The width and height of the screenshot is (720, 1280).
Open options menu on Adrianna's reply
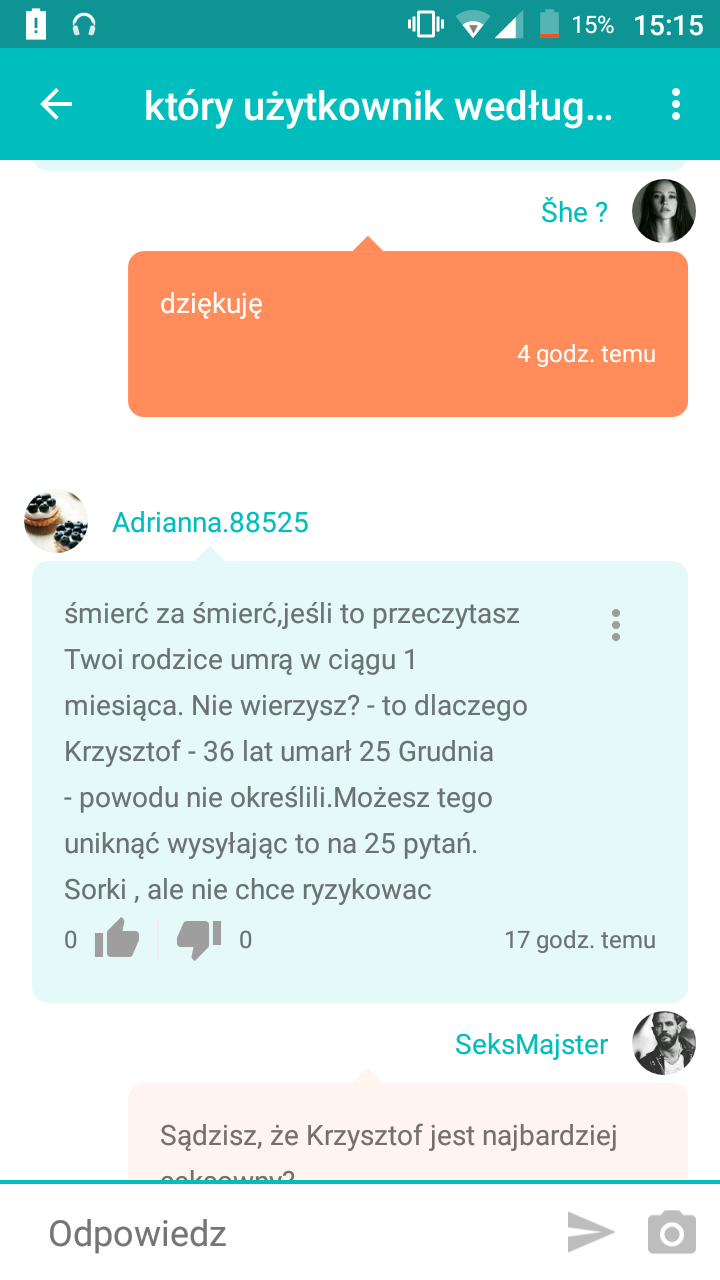point(616,624)
